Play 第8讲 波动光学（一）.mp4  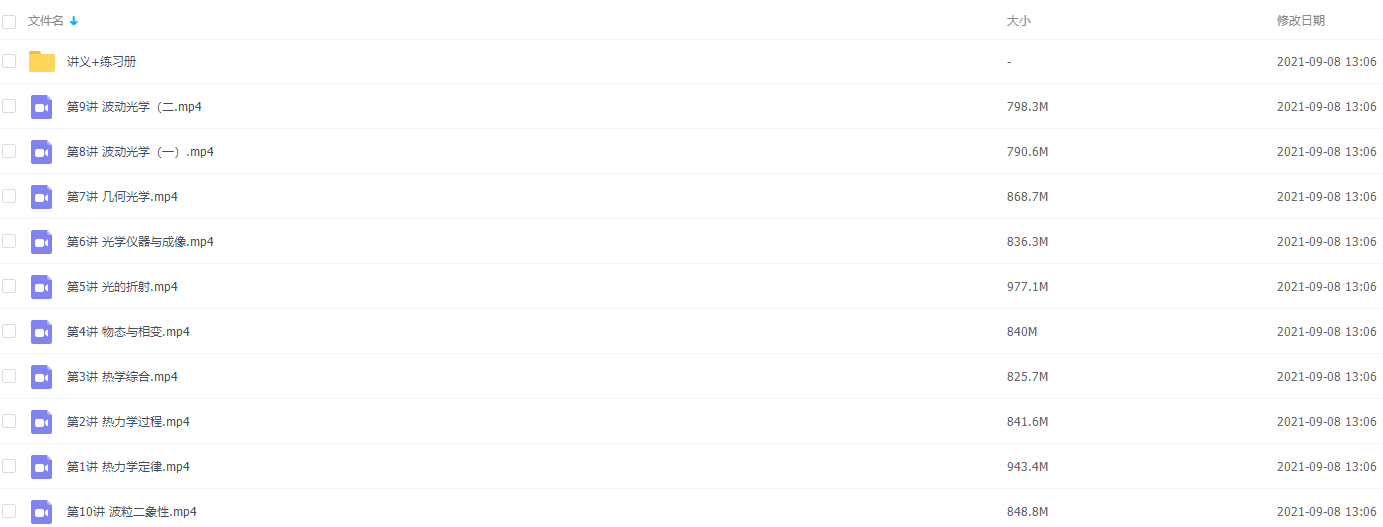pyautogui.click(x=140, y=152)
